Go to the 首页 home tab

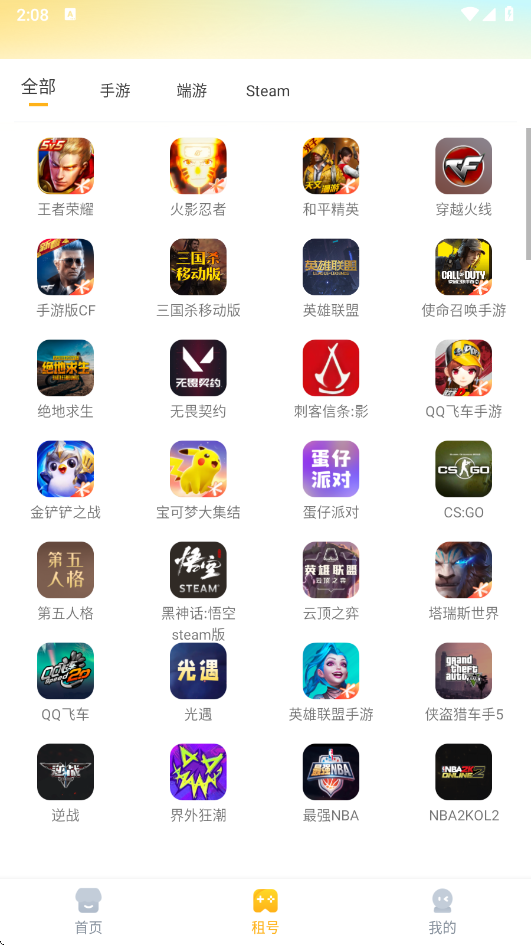(89, 911)
